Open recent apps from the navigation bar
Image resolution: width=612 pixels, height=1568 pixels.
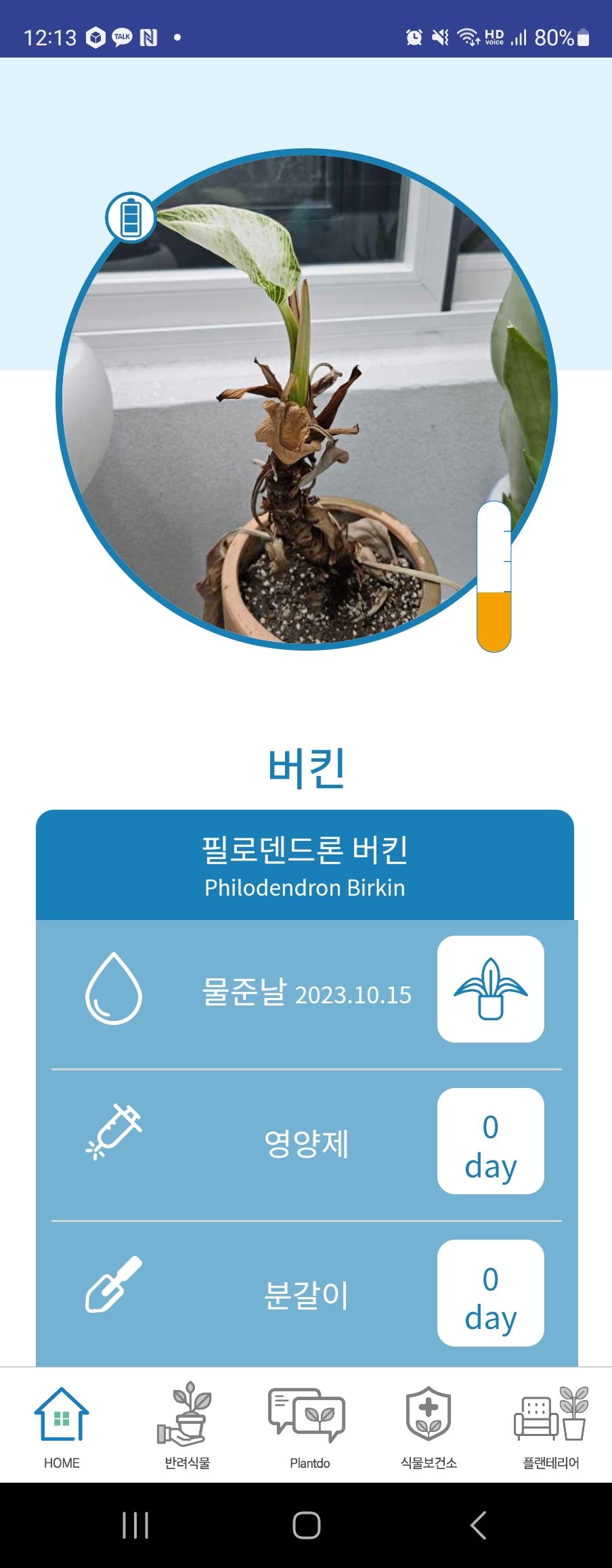(x=135, y=1525)
